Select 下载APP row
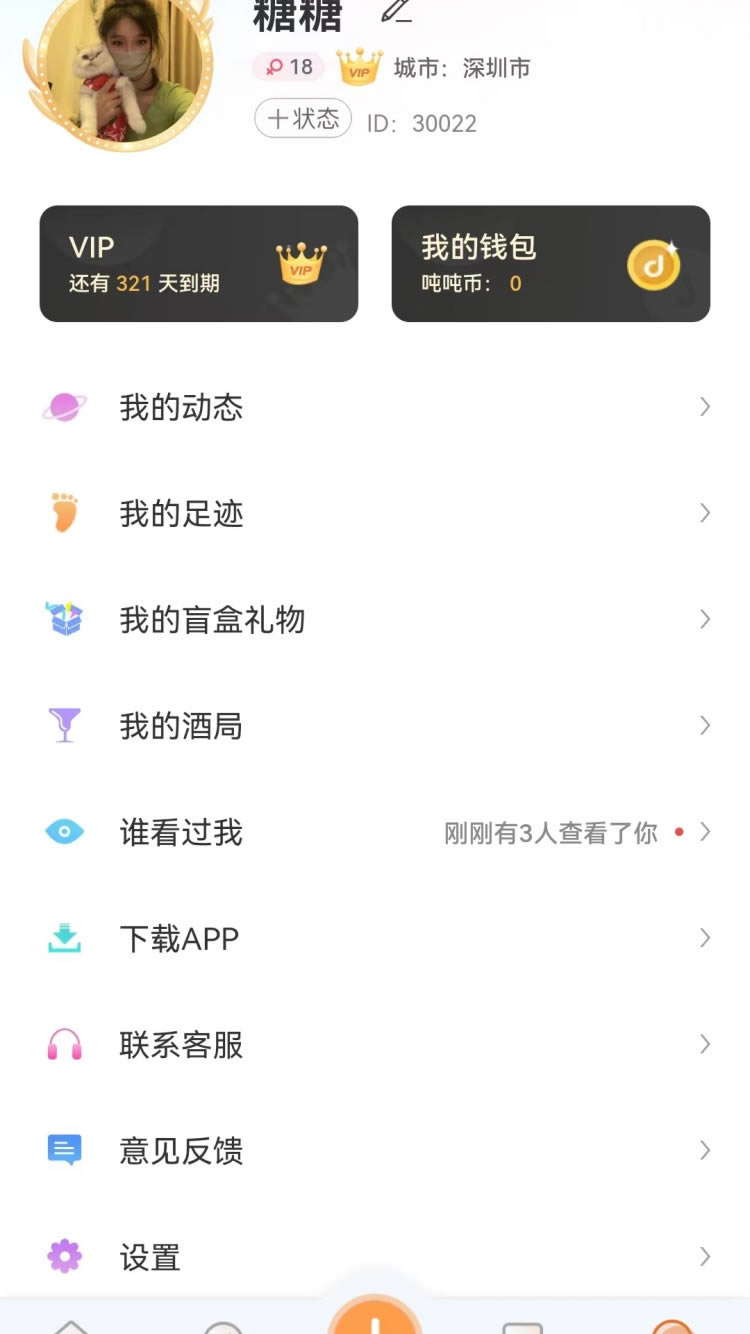 (x=375, y=938)
